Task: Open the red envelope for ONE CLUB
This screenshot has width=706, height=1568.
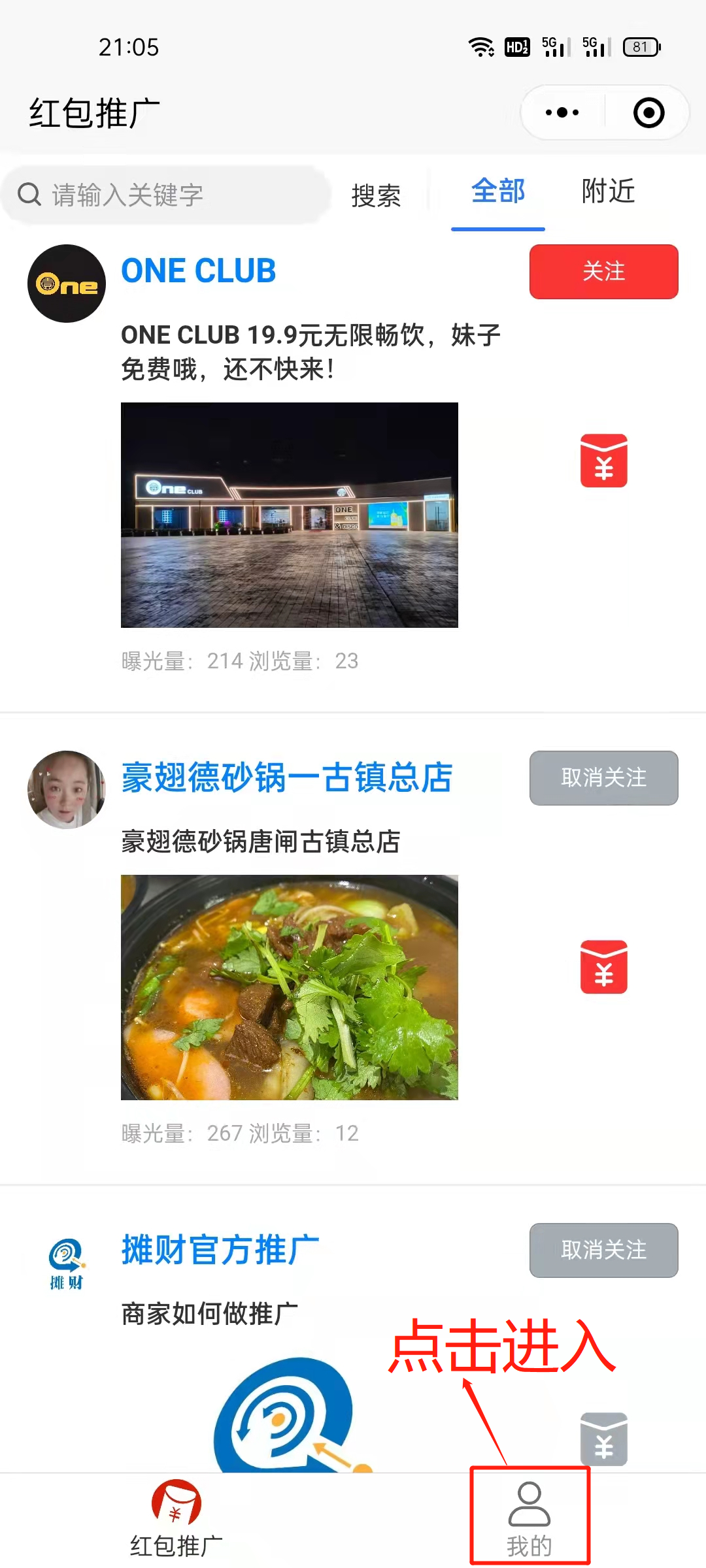Action: 603,461
